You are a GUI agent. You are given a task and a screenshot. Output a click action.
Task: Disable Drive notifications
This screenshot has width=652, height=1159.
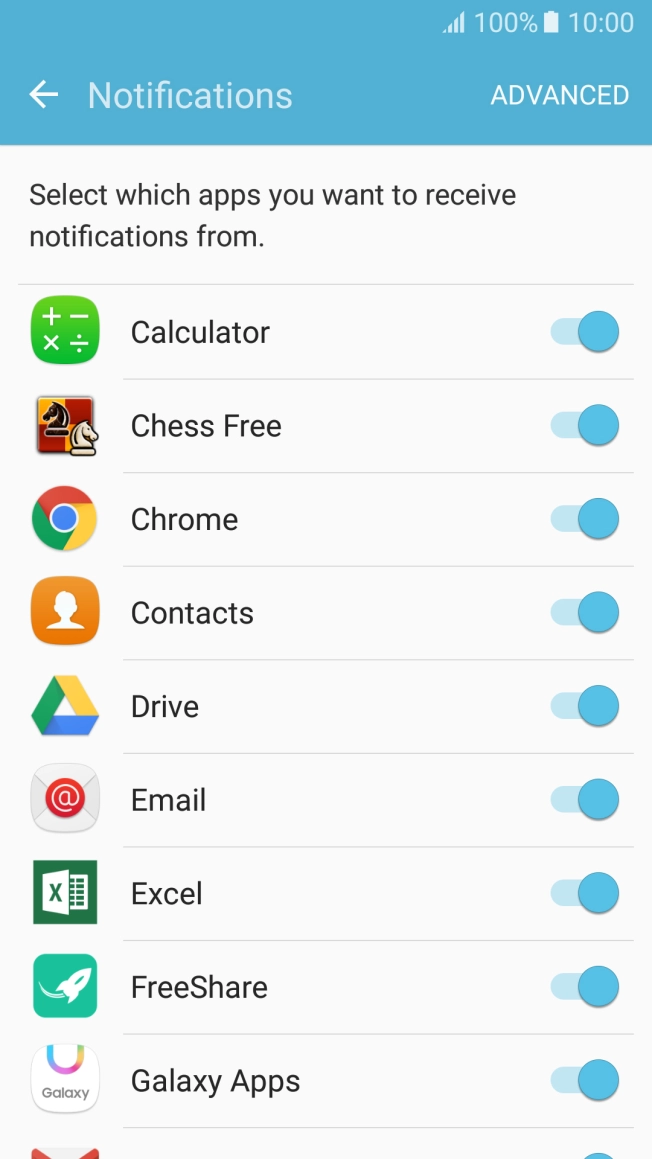tap(584, 706)
